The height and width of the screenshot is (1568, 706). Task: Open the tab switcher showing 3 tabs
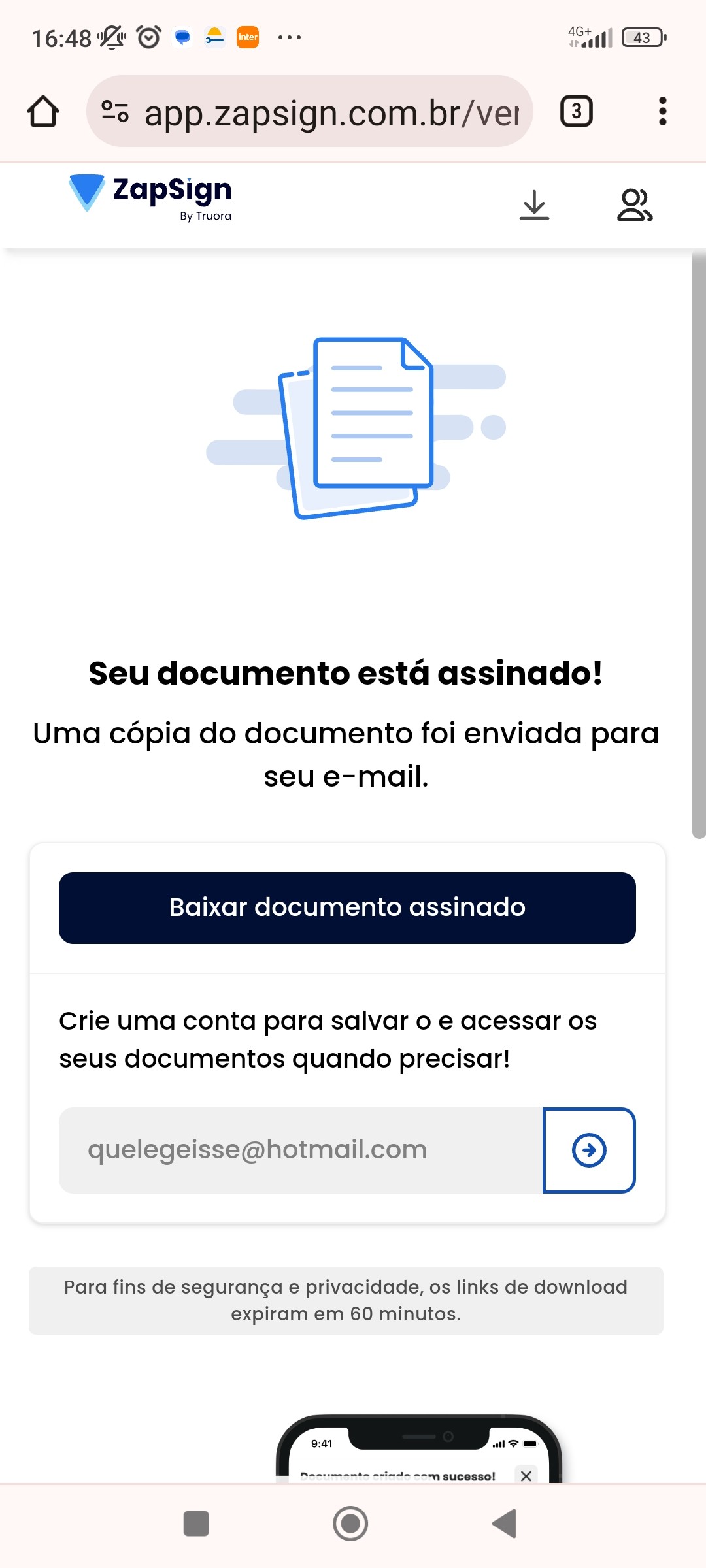[x=576, y=112]
